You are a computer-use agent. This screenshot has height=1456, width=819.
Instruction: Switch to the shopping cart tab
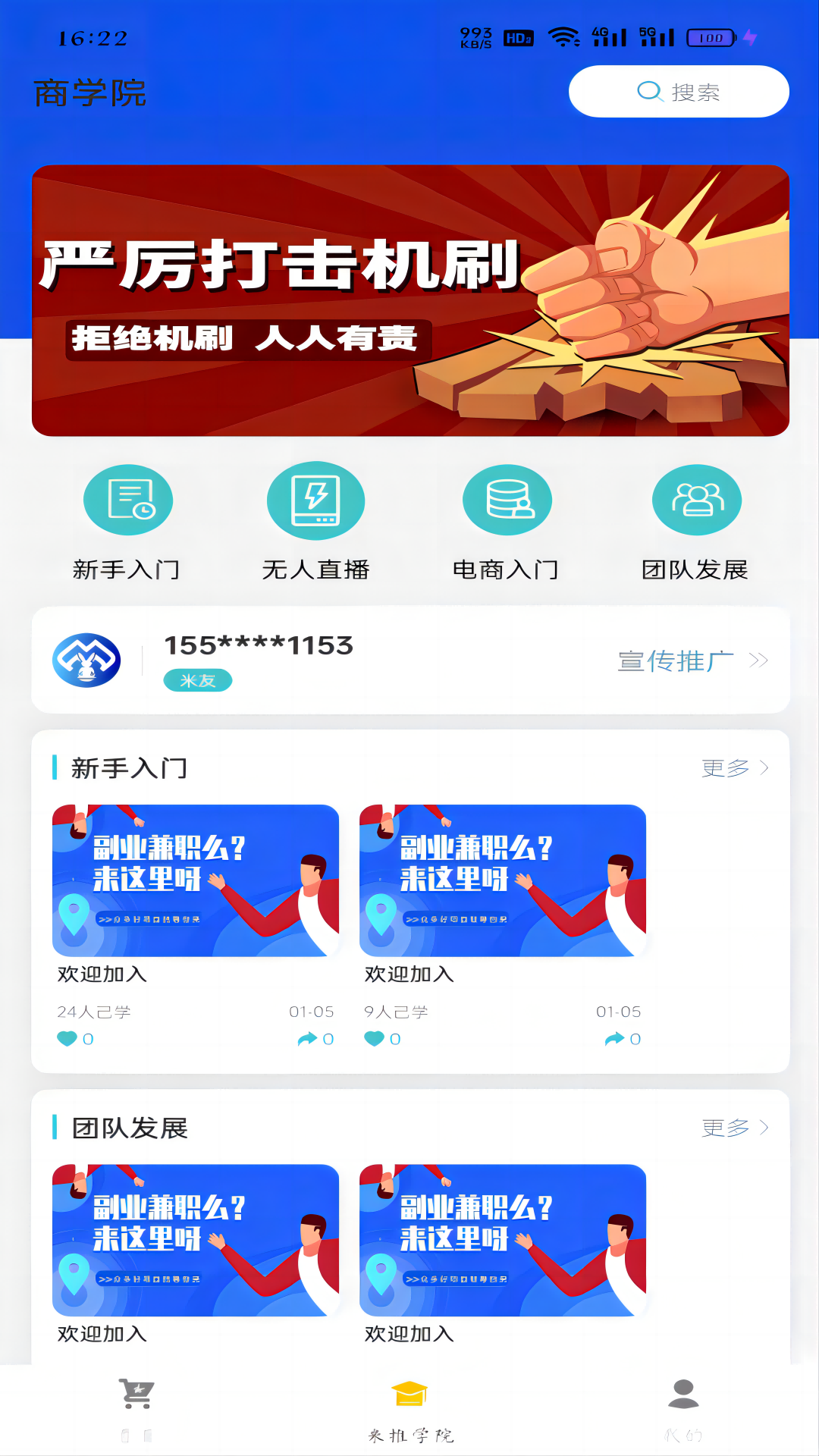point(136,1409)
